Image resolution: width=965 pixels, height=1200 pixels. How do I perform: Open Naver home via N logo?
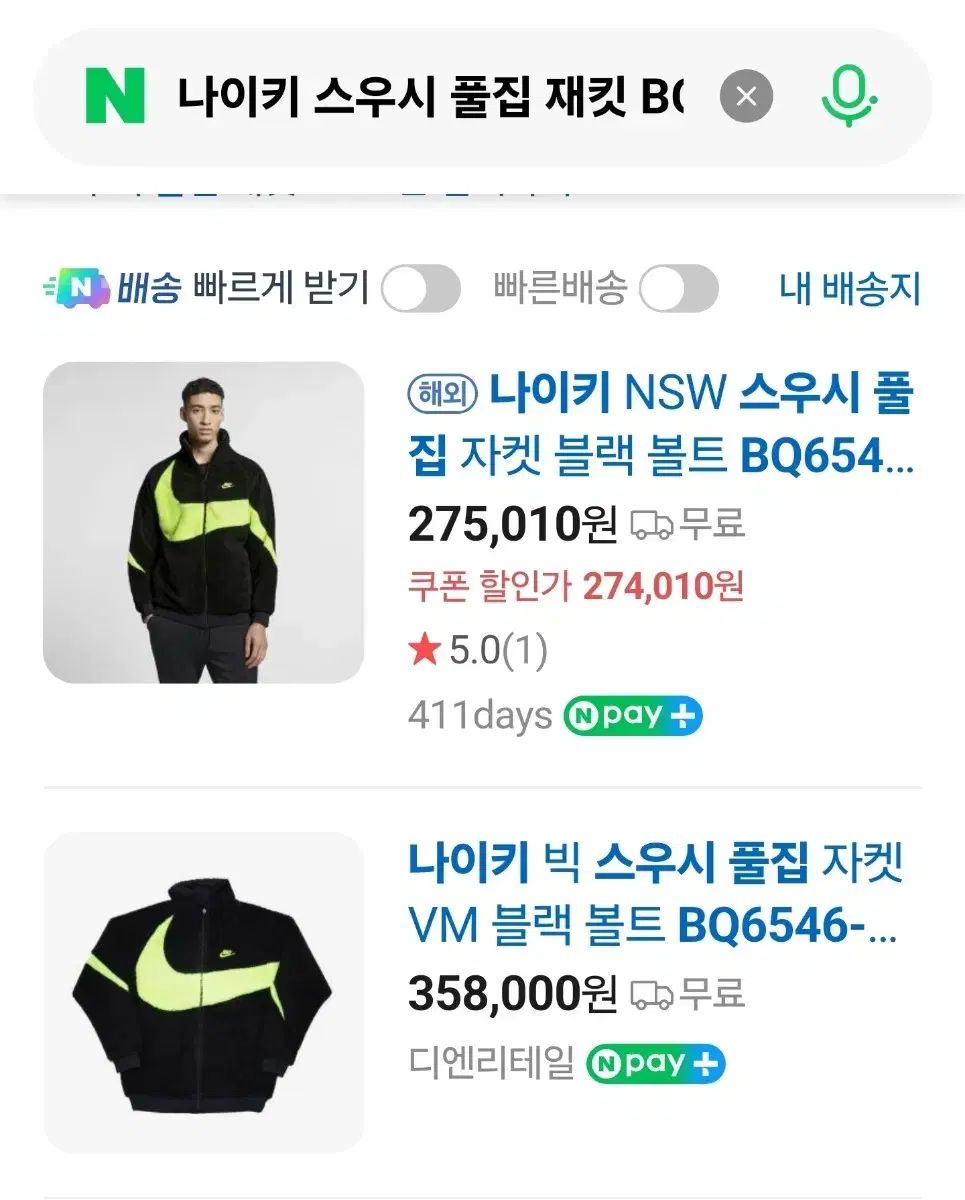click(115, 97)
